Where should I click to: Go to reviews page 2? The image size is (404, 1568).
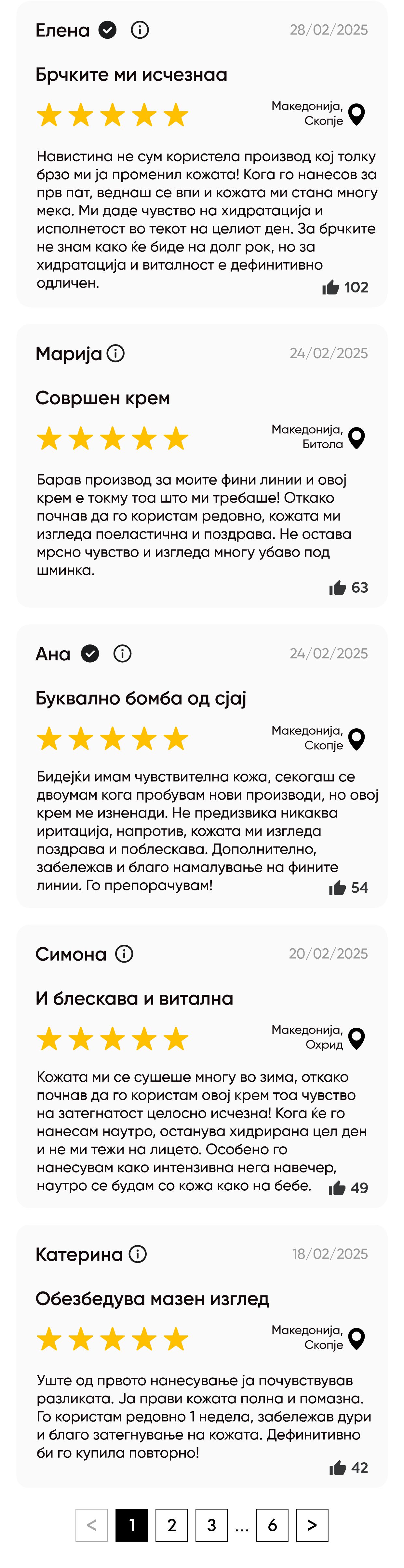171,1525
